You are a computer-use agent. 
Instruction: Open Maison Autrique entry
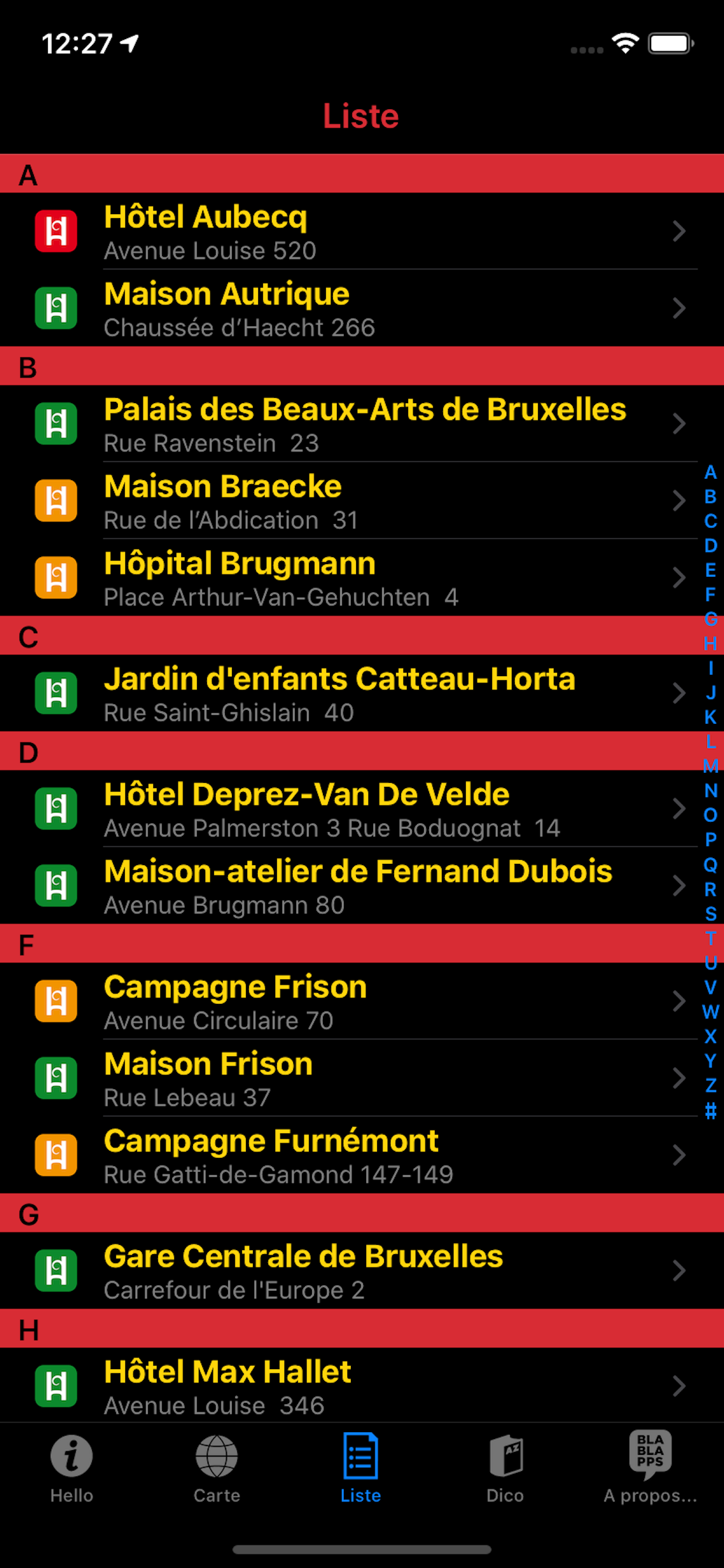pos(362,308)
